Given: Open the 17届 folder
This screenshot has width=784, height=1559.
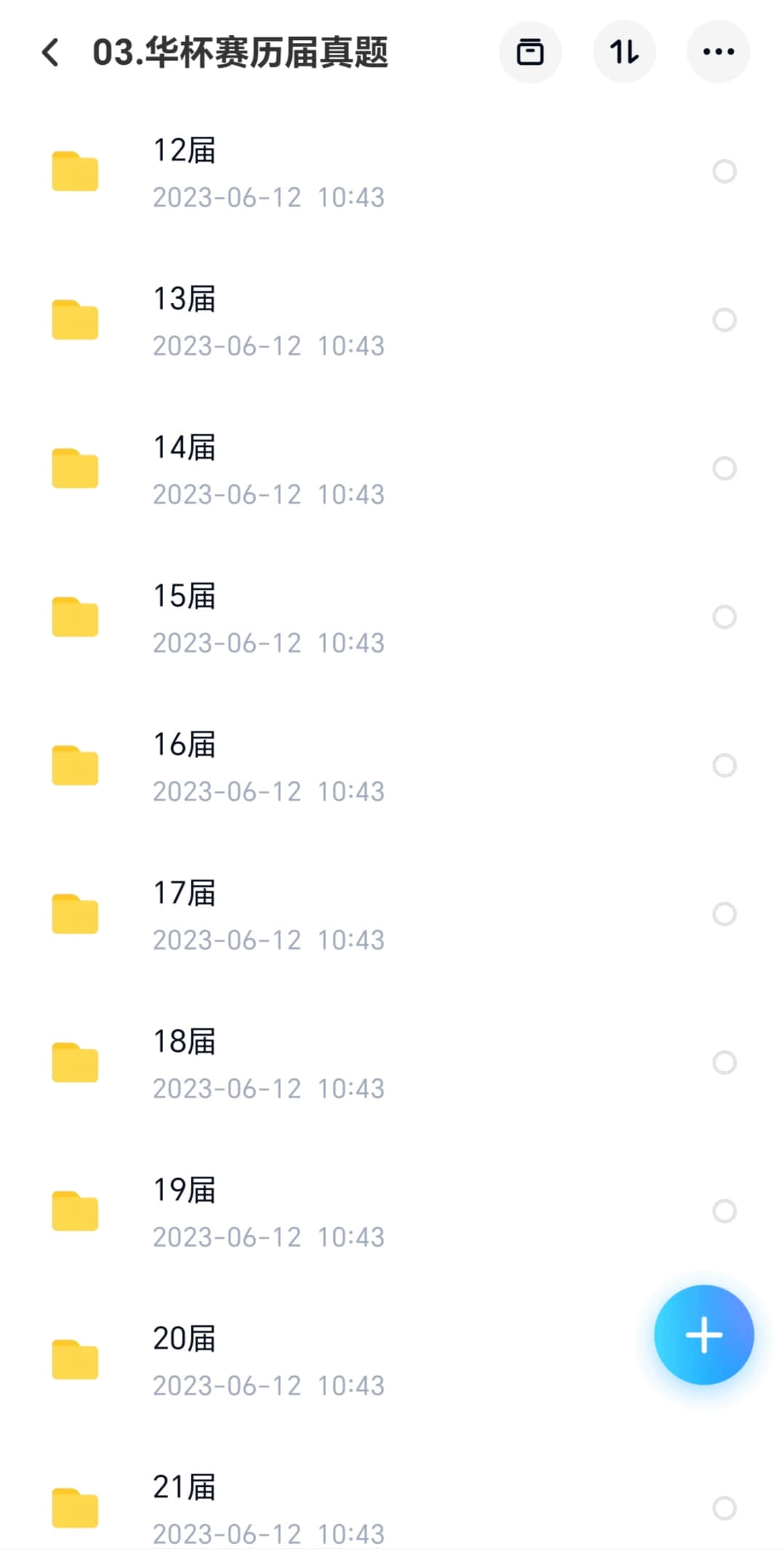Looking at the screenshot, I should pos(392,915).
